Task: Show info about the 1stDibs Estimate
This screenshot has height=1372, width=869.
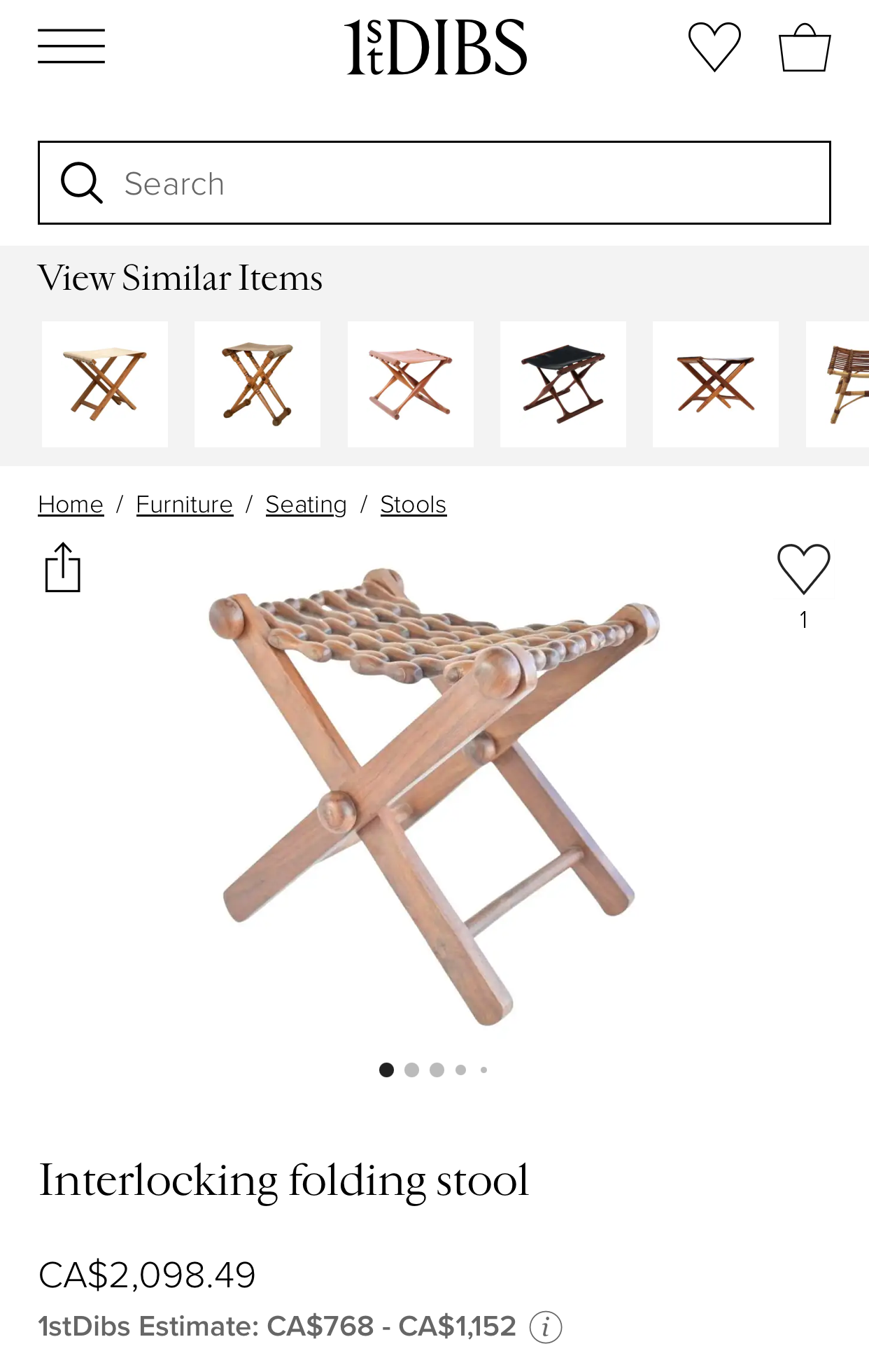Action: 545,1327
